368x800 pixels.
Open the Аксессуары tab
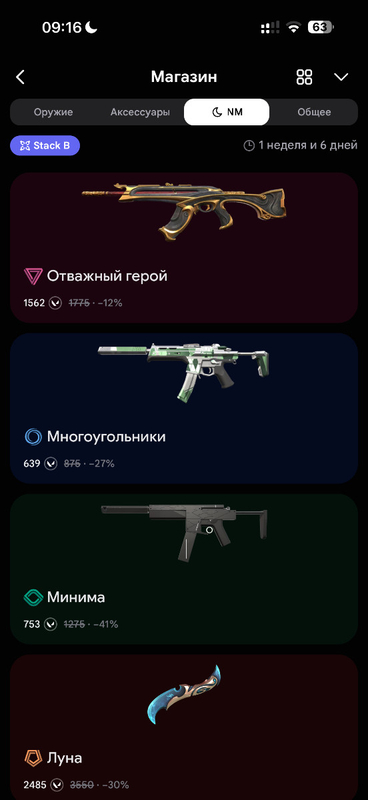[x=140, y=112]
